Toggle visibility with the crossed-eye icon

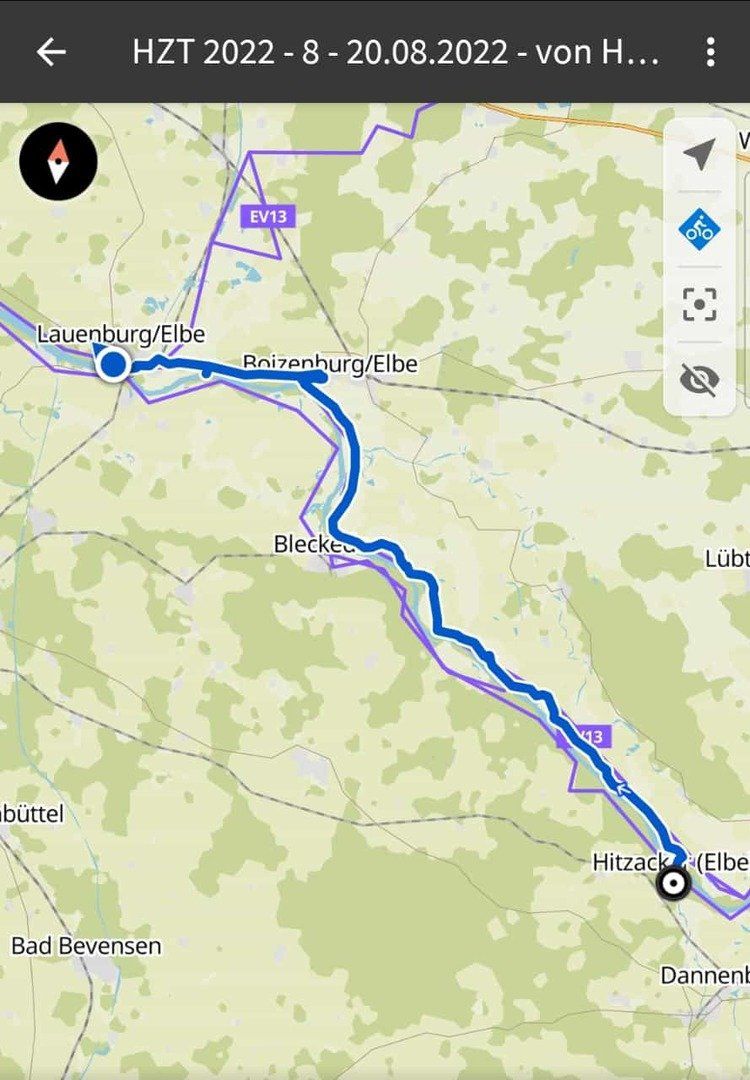[699, 379]
